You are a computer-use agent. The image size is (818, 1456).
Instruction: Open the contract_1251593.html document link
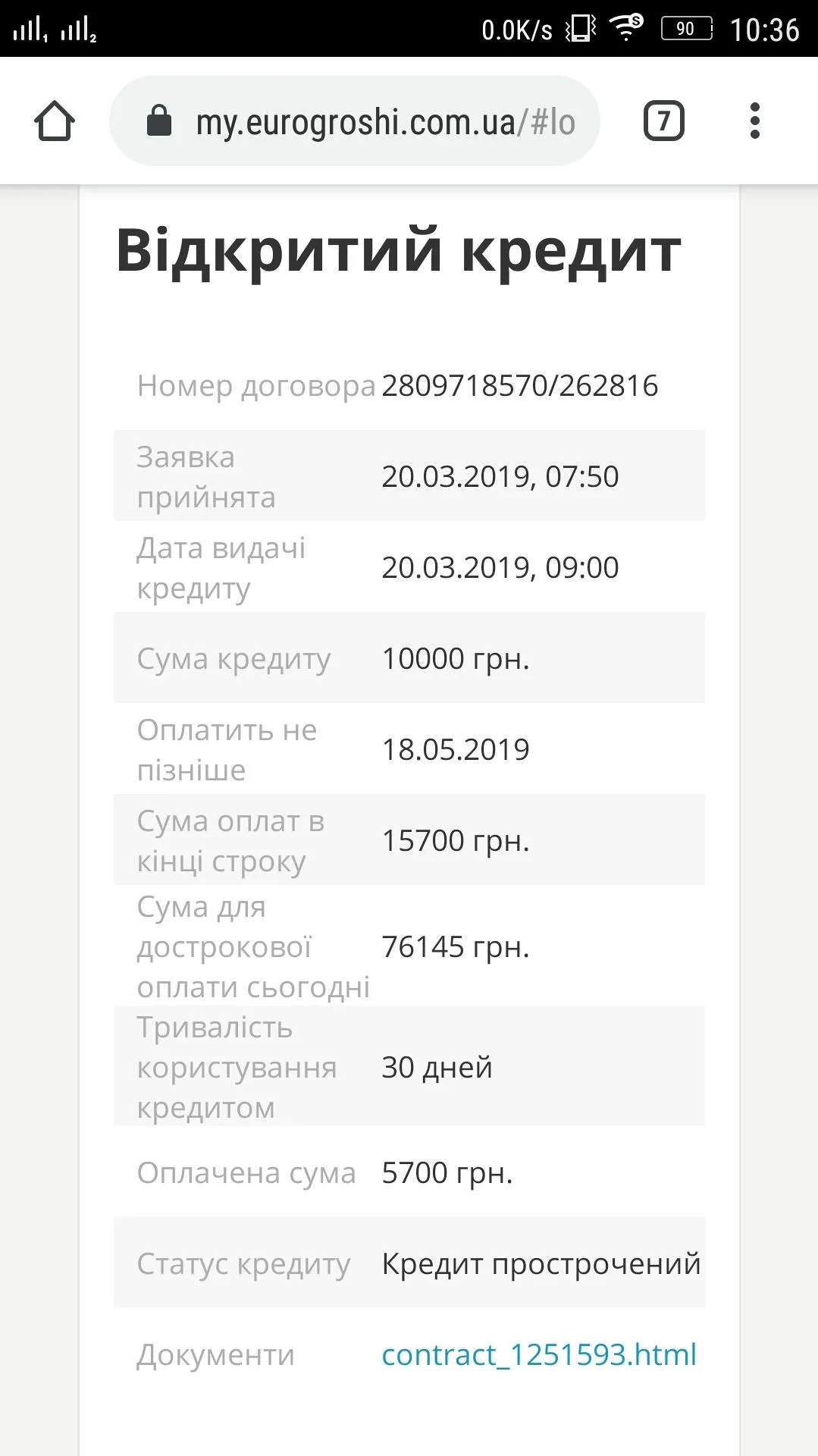(x=538, y=1354)
